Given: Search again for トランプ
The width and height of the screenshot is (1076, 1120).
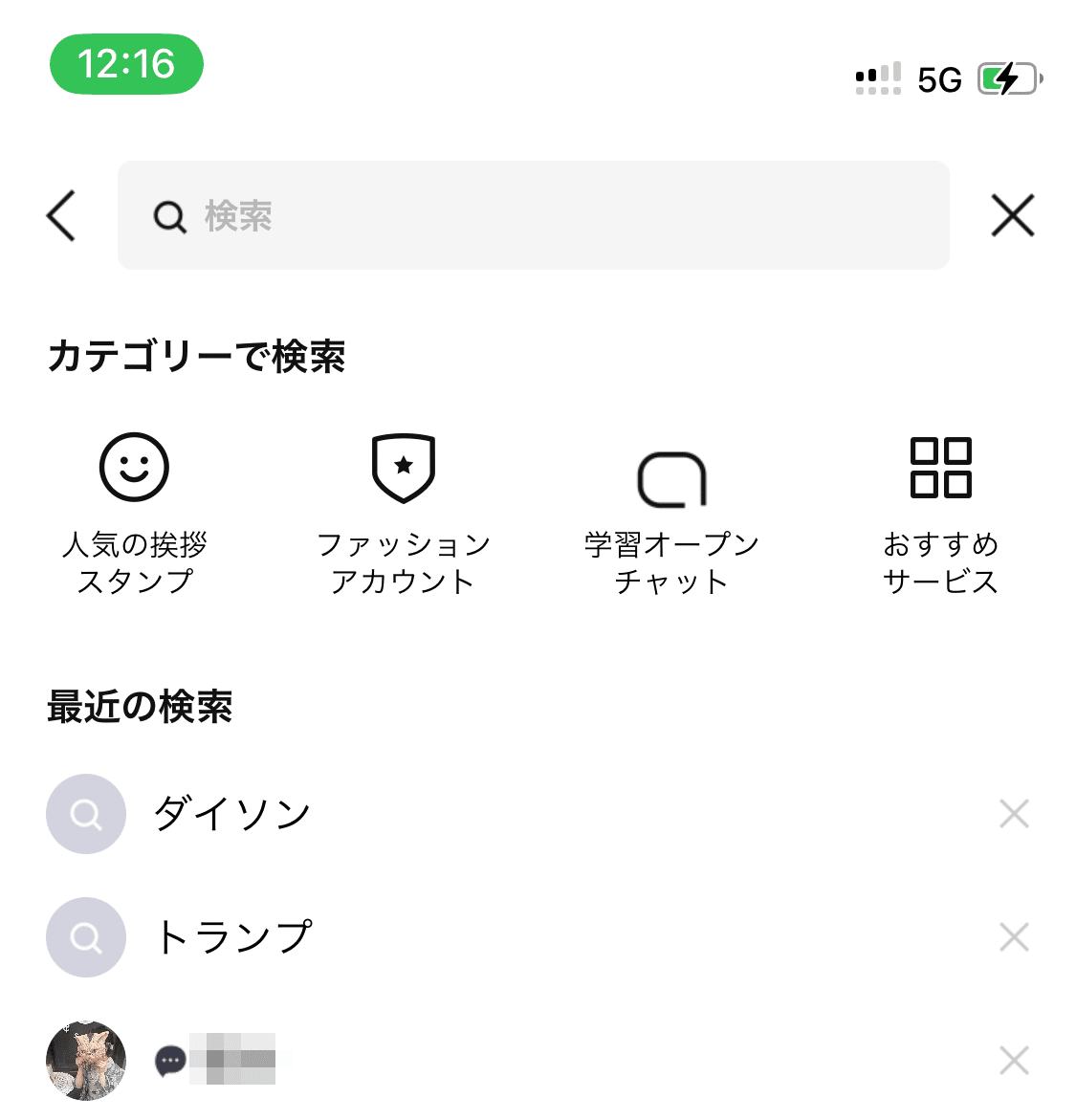Looking at the screenshot, I should click(x=232, y=937).
